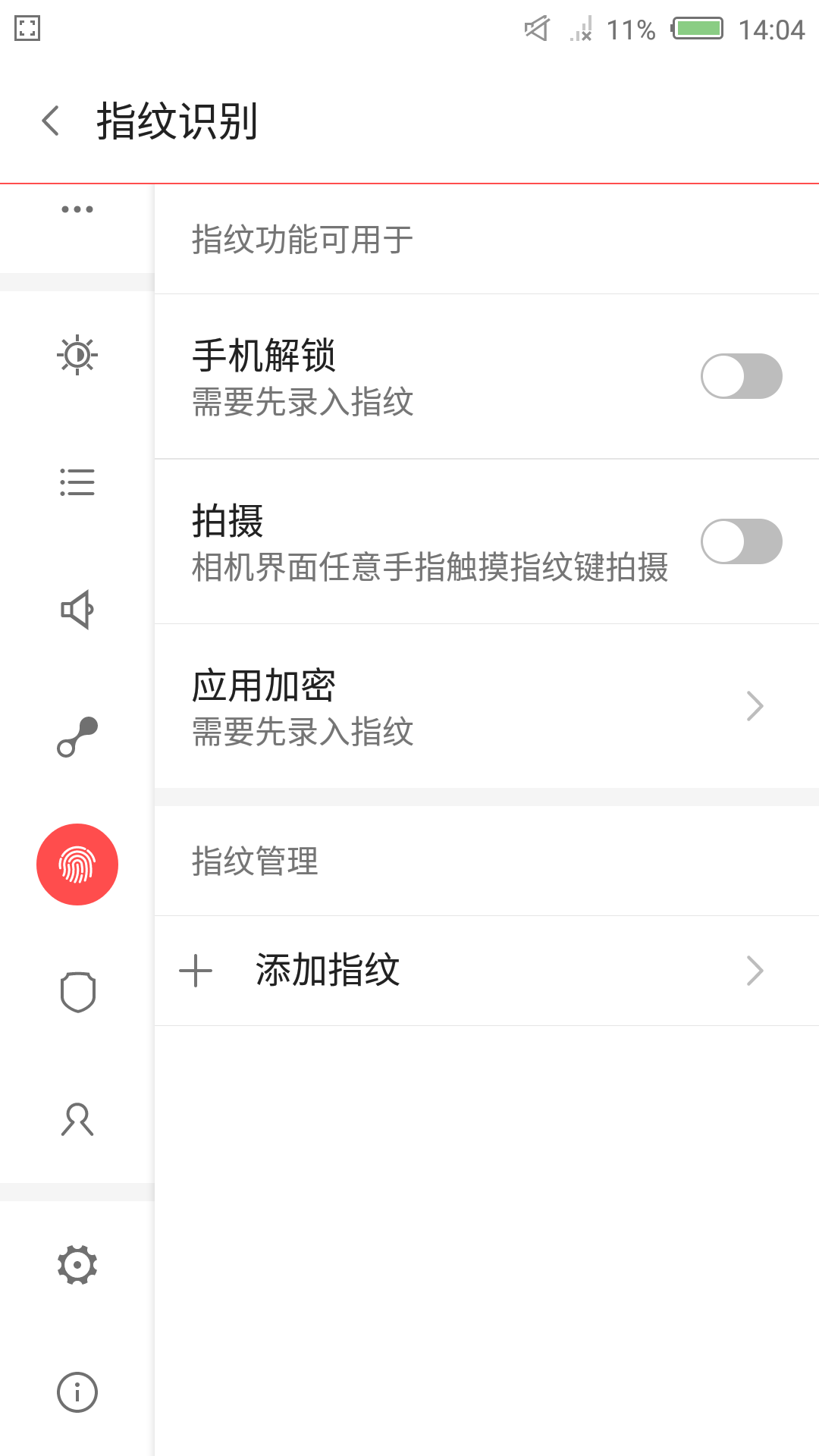Select the list icon category in sidebar
This screenshot has width=819, height=1456.
pos(77,482)
